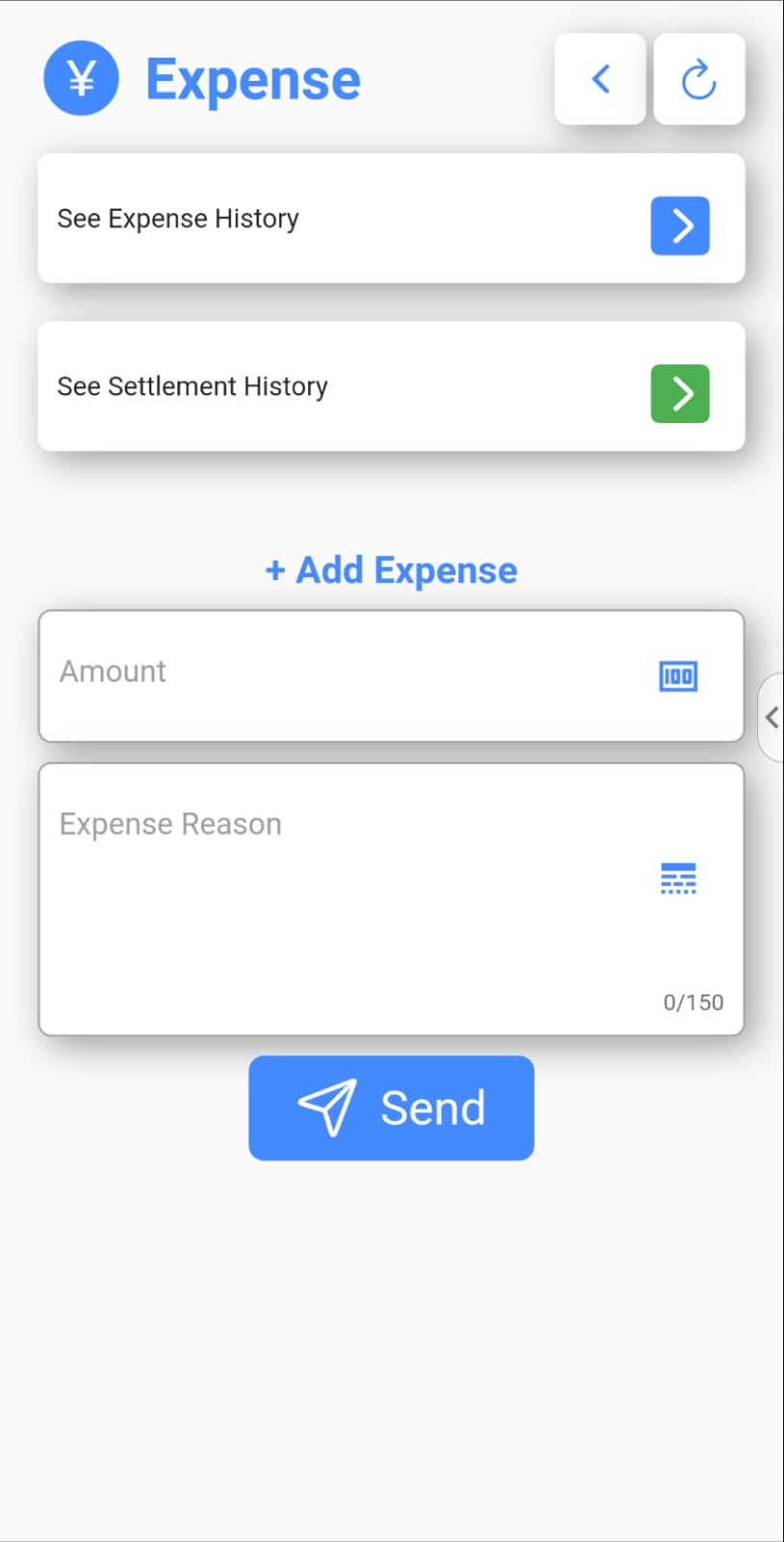This screenshot has width=784, height=1542.
Task: Expand the side panel edge handle
Action: pyautogui.click(x=771, y=717)
